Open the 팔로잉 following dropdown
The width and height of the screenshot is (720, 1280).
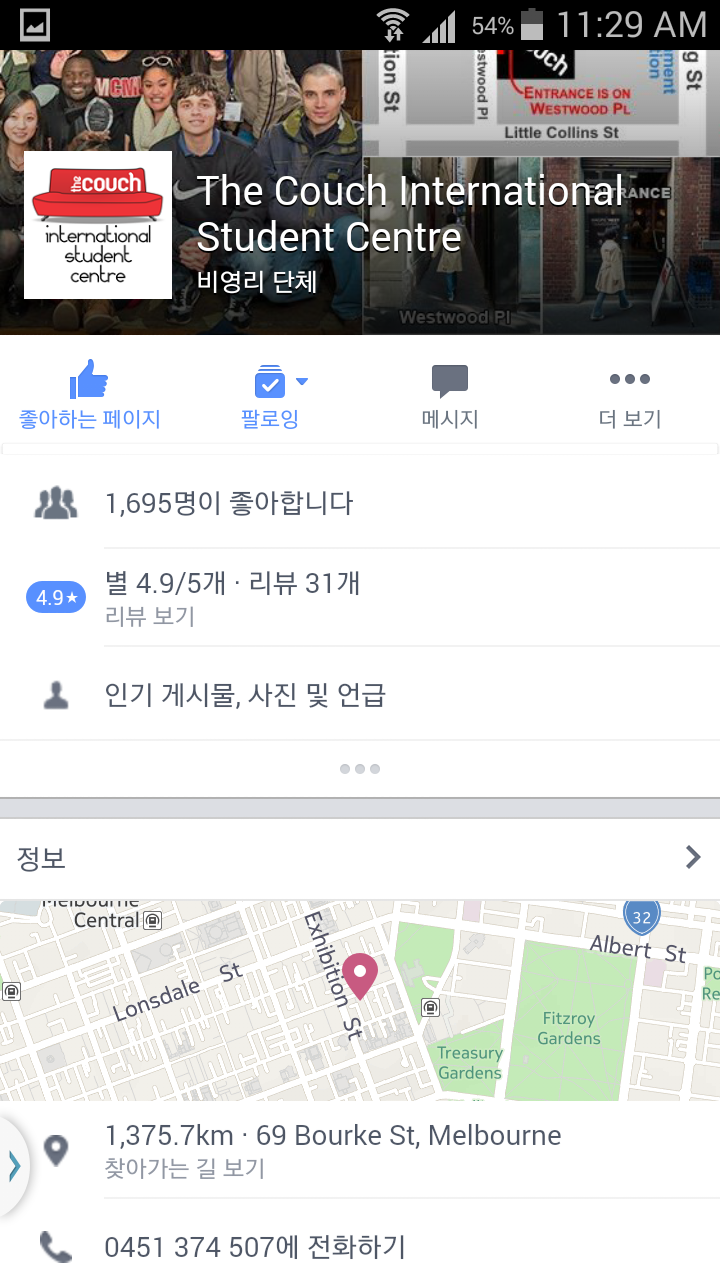coord(270,396)
